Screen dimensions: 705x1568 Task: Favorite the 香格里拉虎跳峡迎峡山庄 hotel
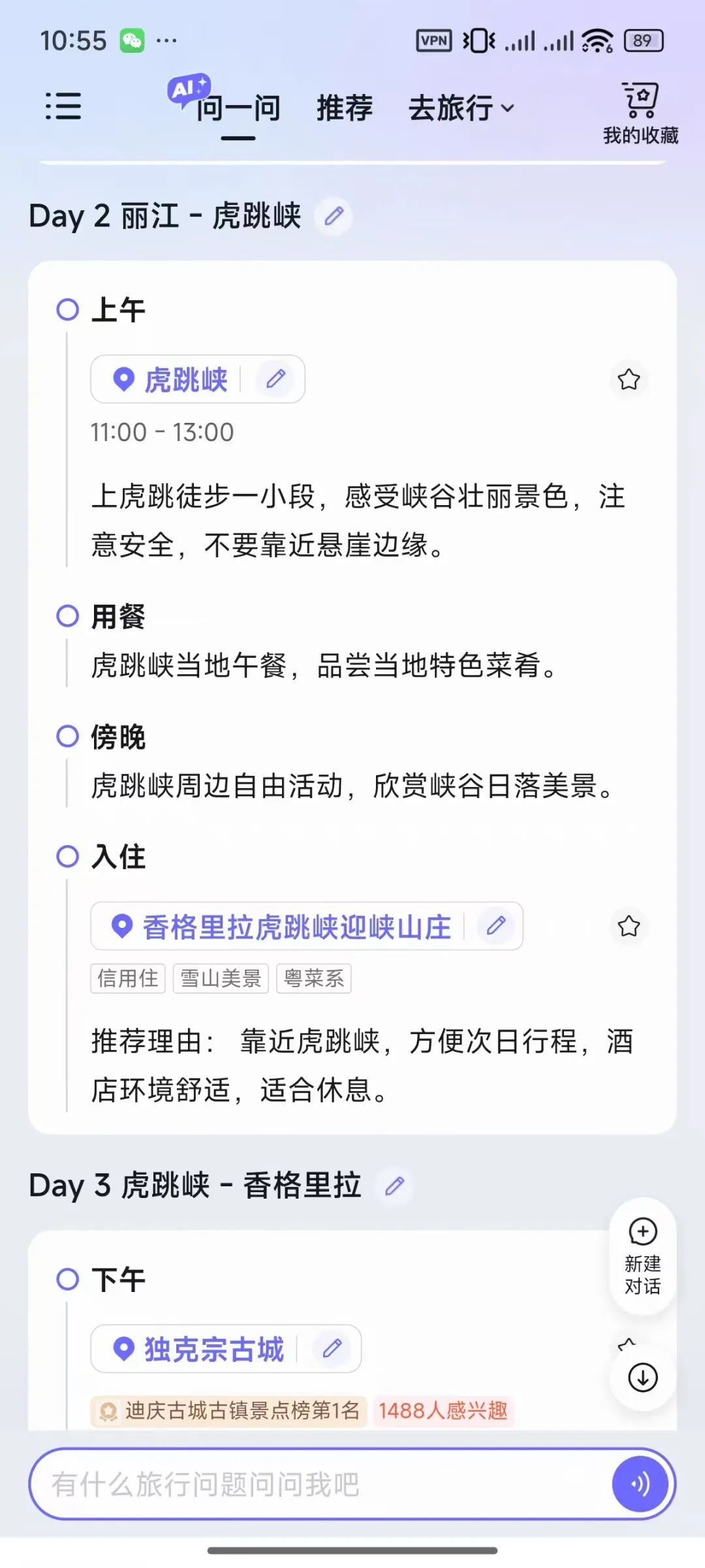click(x=629, y=926)
